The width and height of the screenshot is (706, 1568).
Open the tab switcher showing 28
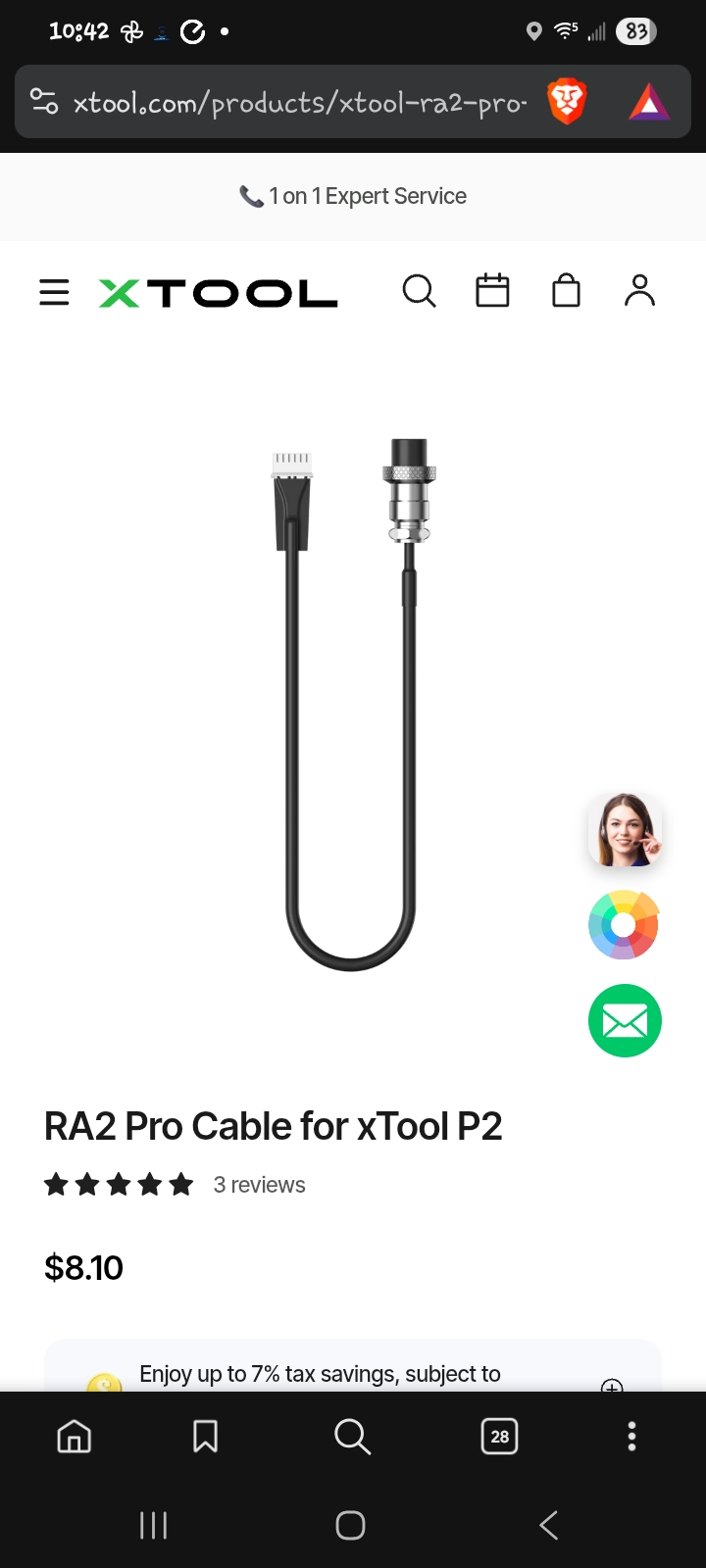click(x=500, y=1437)
